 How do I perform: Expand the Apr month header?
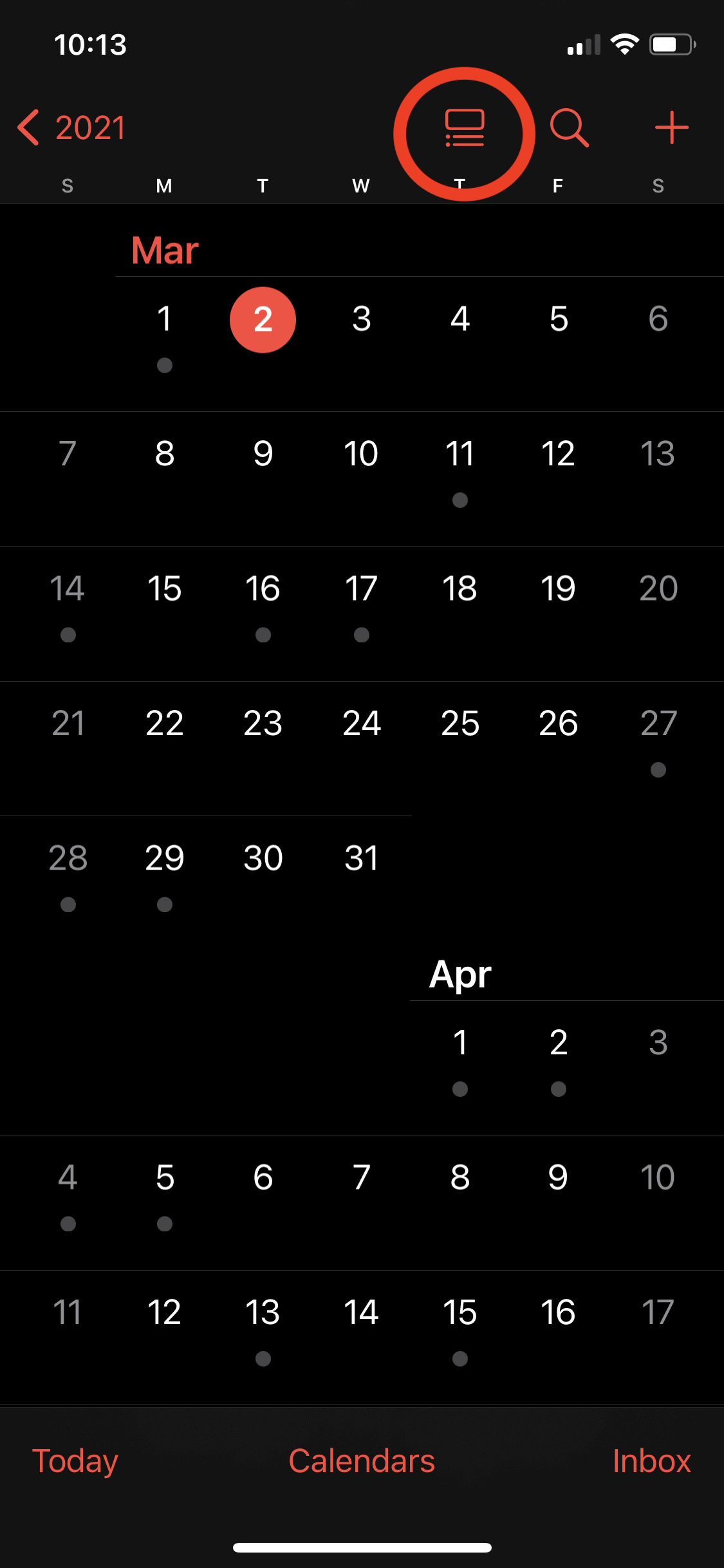pyautogui.click(x=460, y=974)
